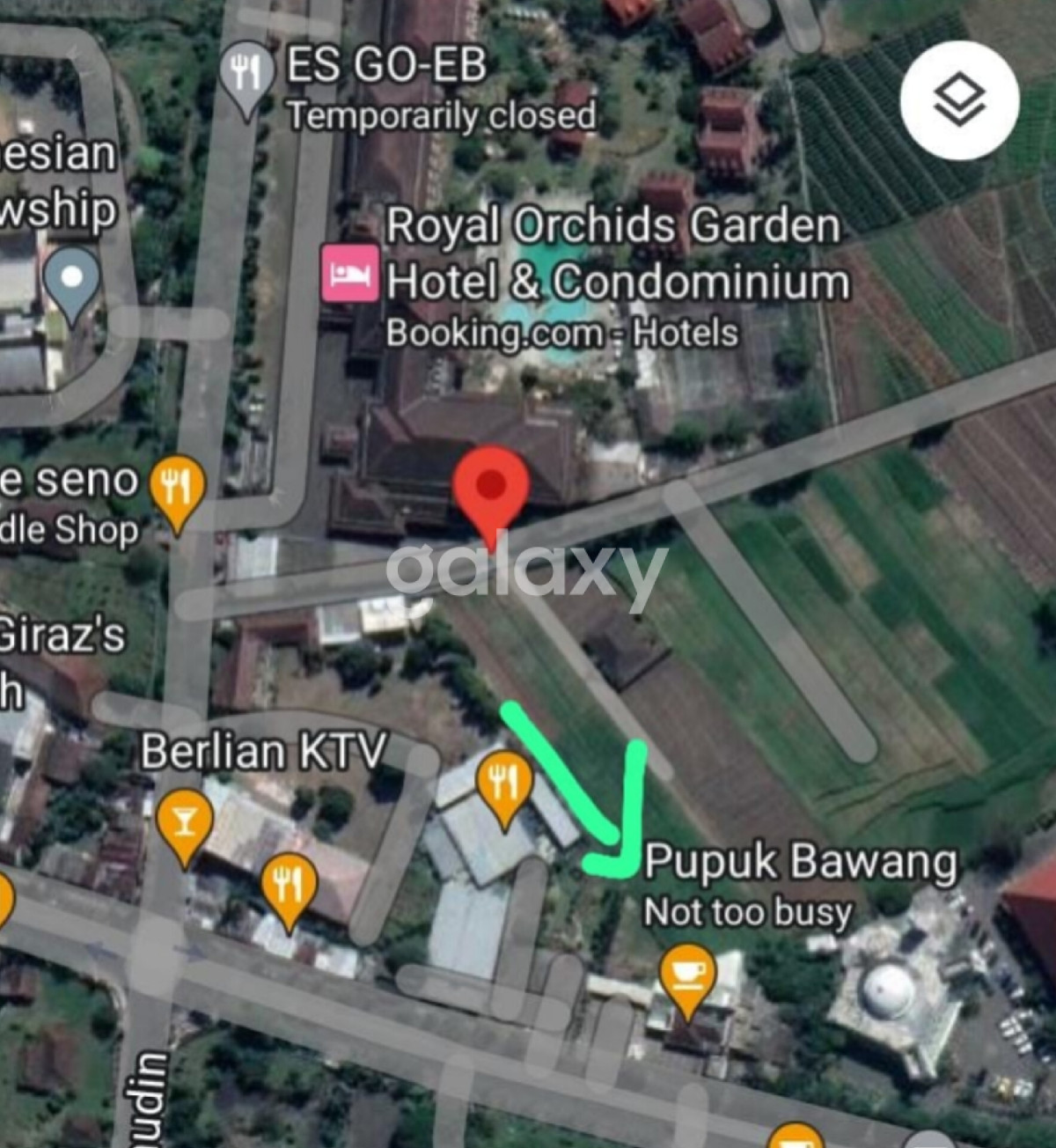Open Royal Orchids Garden Hotel marker
Screen dimensions: 1056x1148
tap(349, 274)
